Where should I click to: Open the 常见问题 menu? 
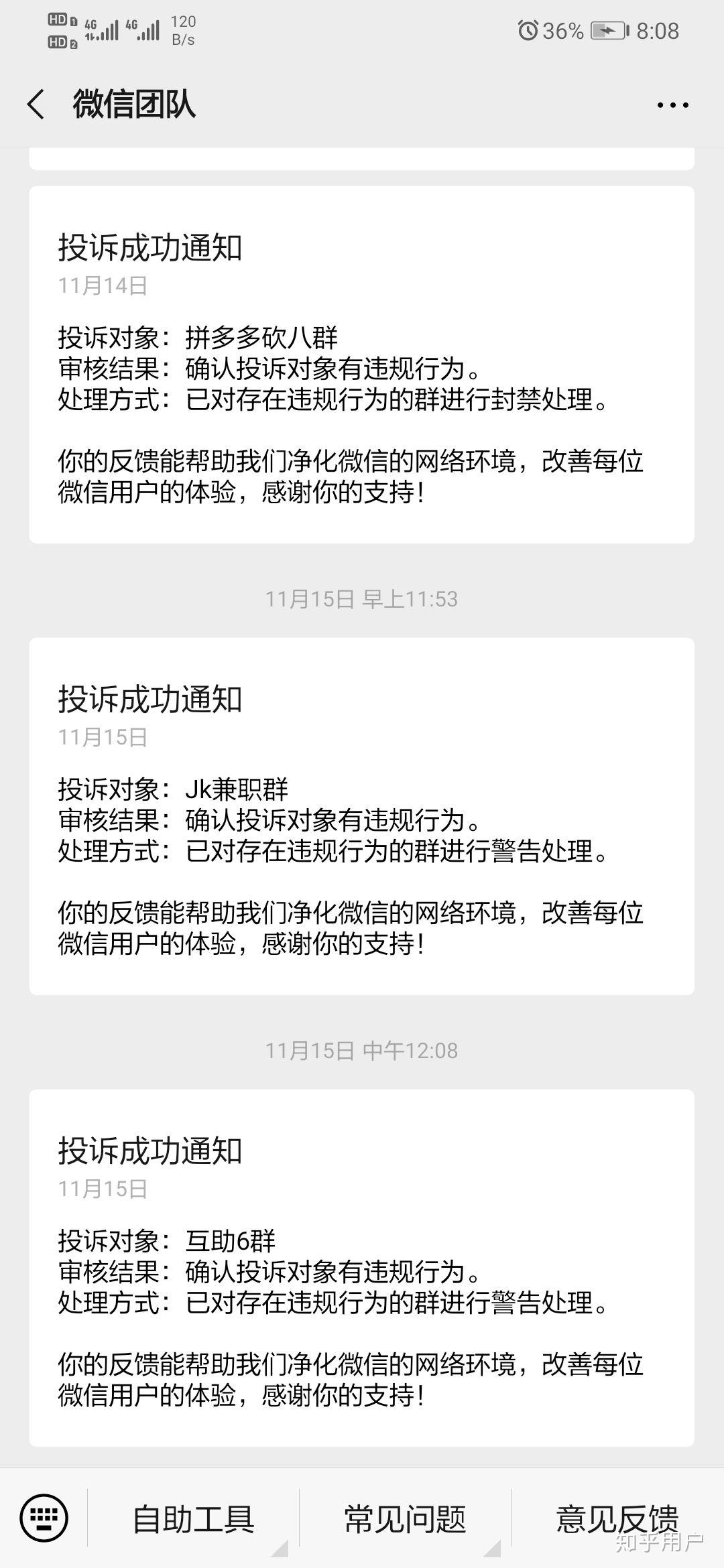[405, 1518]
